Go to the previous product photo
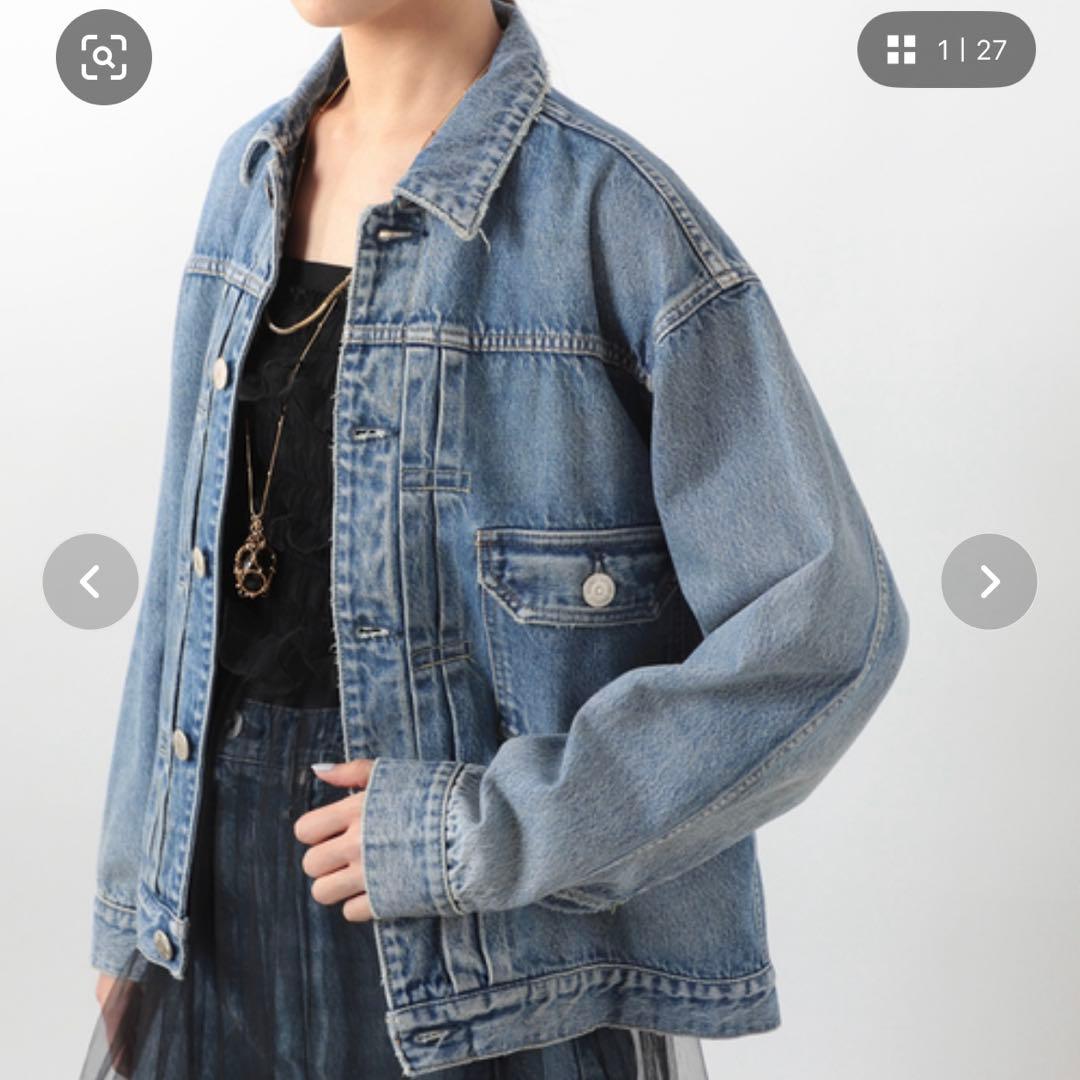1080x1080 pixels. coord(90,581)
